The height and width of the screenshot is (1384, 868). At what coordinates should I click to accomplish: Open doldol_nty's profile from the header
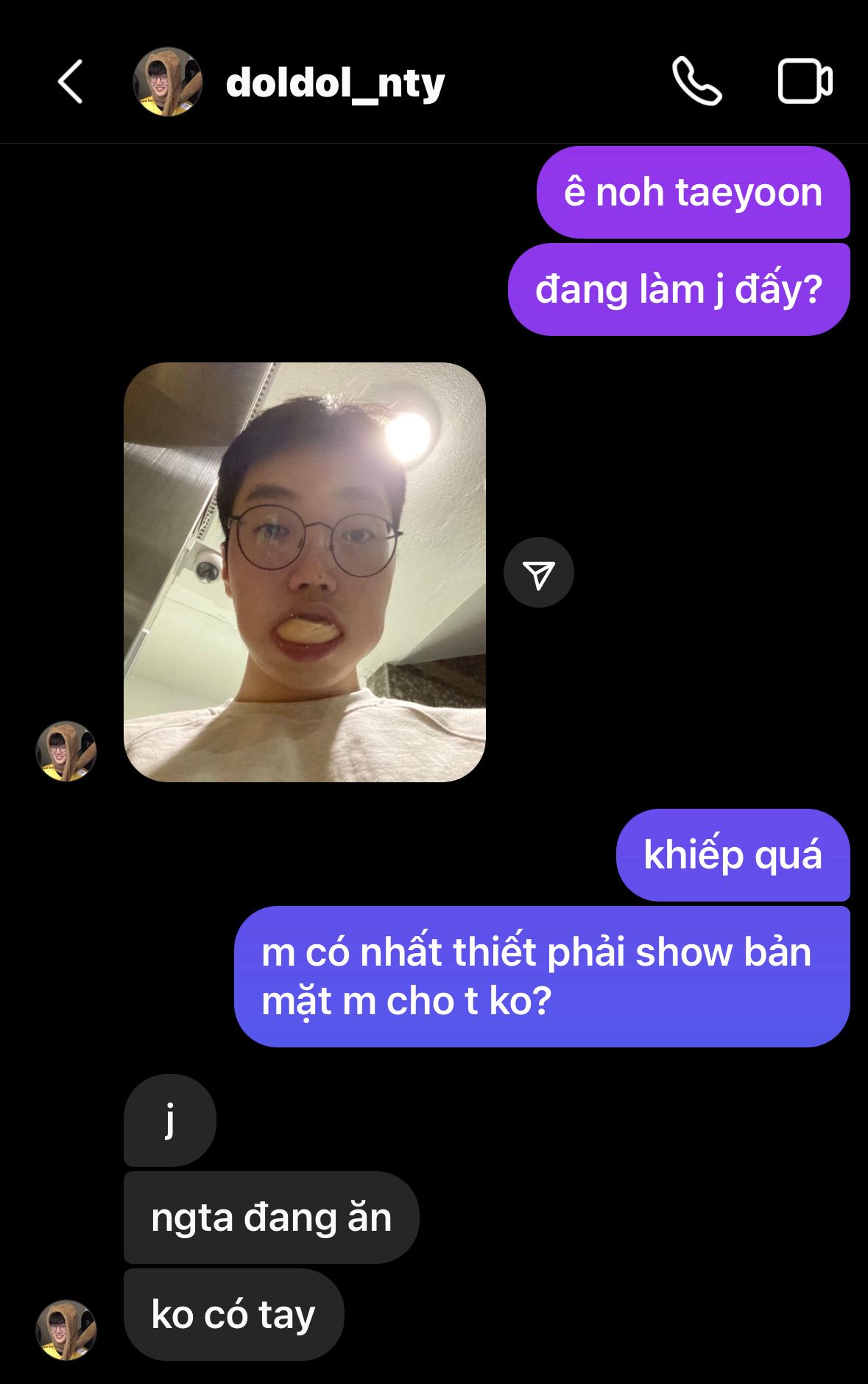pyautogui.click(x=334, y=83)
